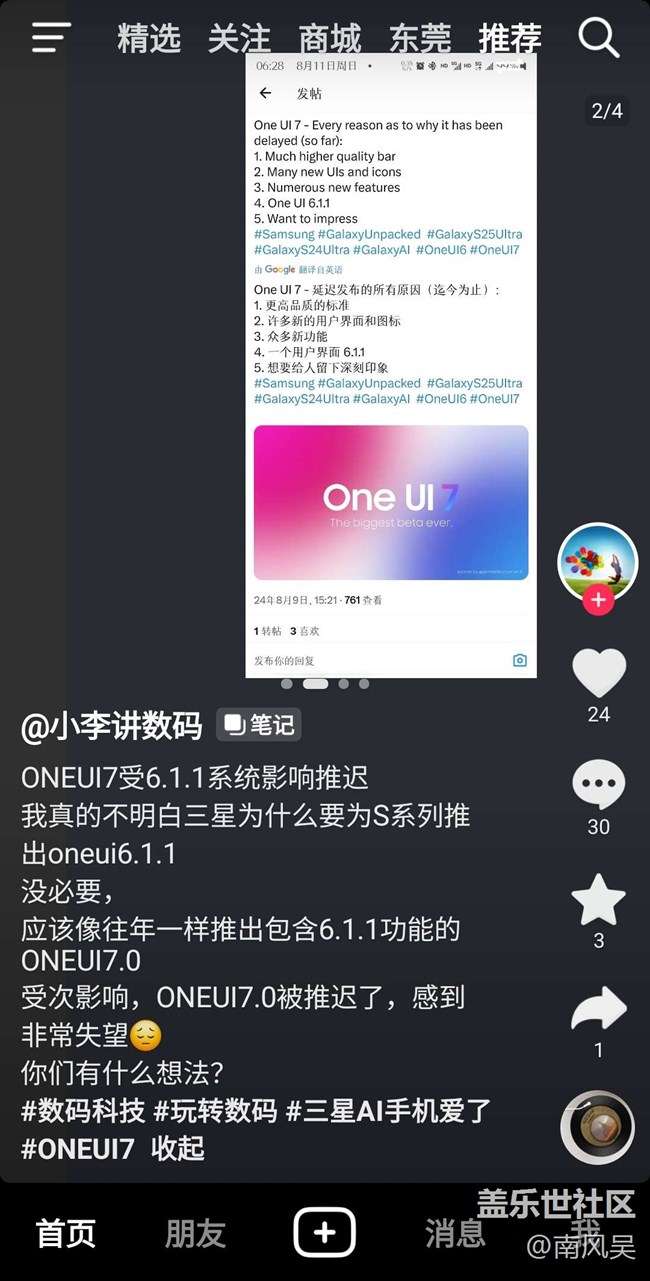Tap the 笔记 chip
Image resolution: width=650 pixels, height=1281 pixels.
pyautogui.click(x=259, y=724)
